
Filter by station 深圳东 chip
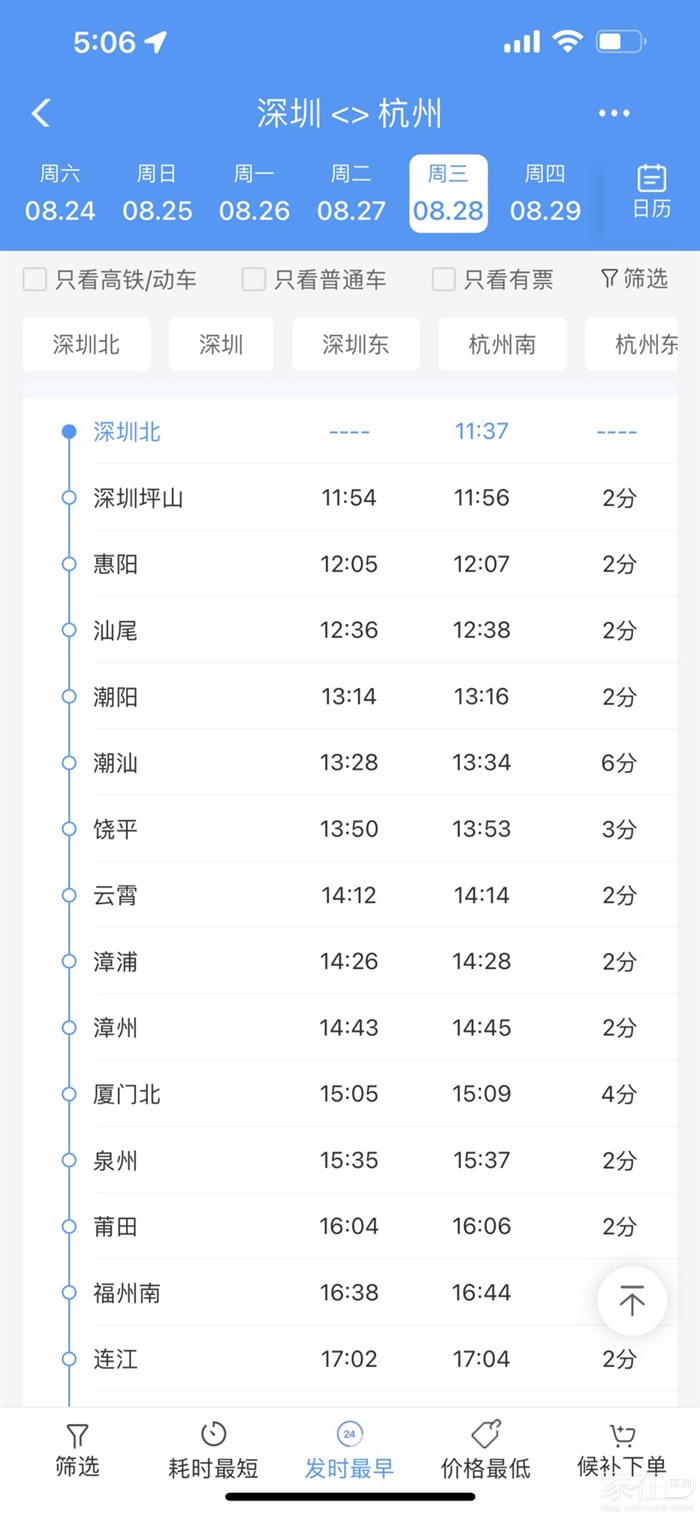(x=356, y=345)
